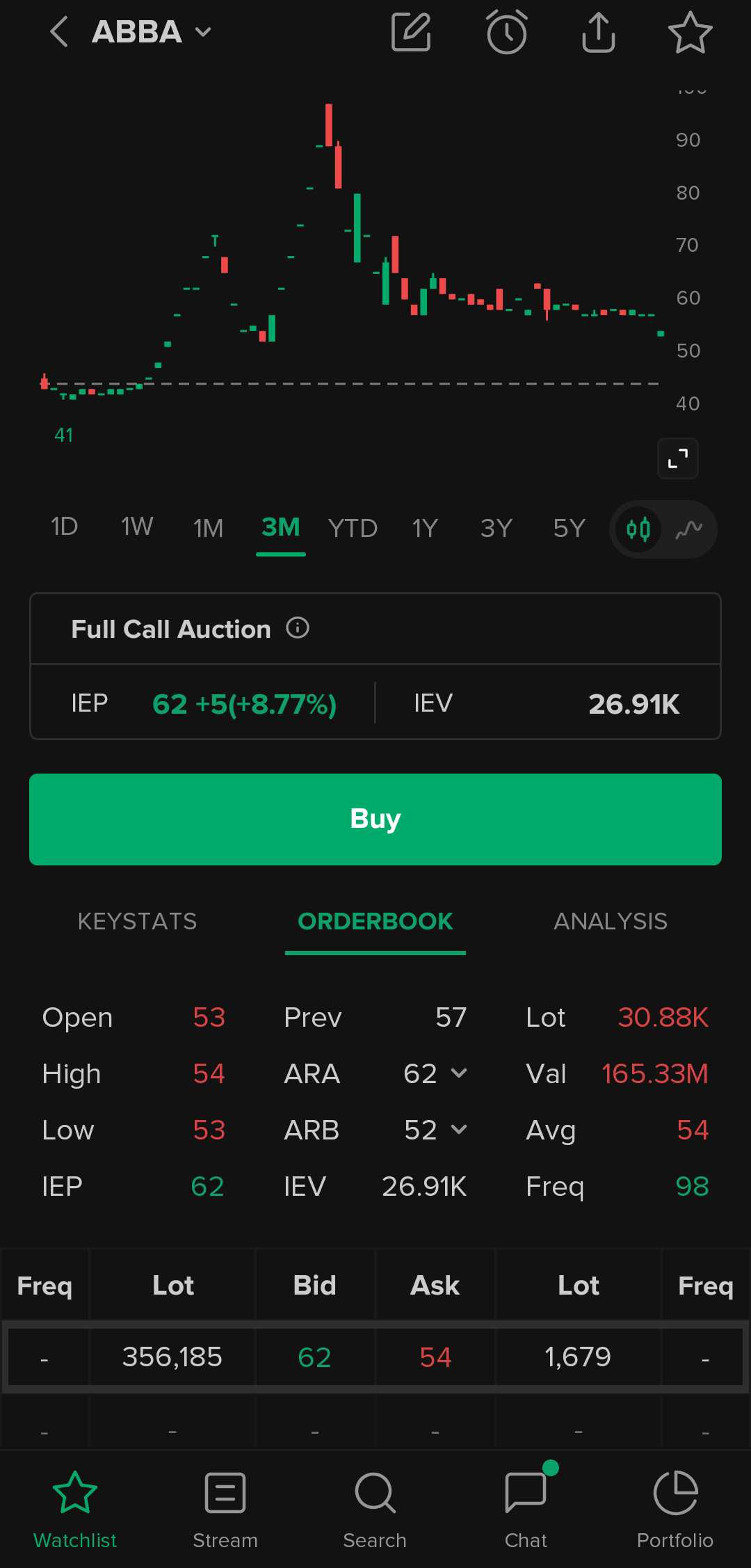The height and width of the screenshot is (1568, 751).
Task: Choose the YTD chart range
Action: point(353,528)
